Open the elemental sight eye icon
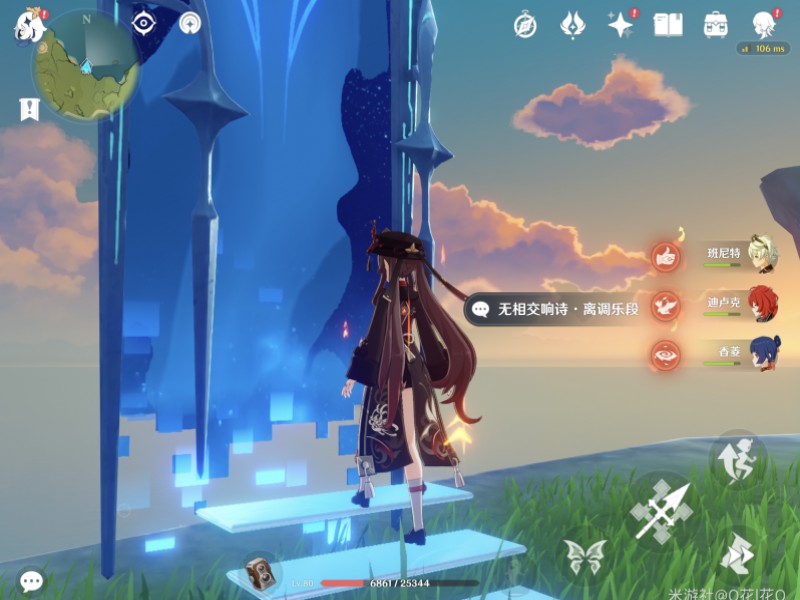 click(144, 24)
